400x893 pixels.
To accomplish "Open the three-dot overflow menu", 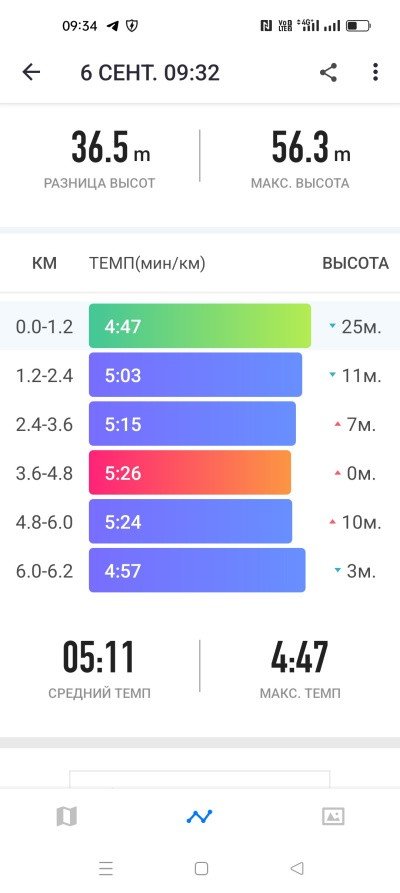I will click(x=375, y=72).
